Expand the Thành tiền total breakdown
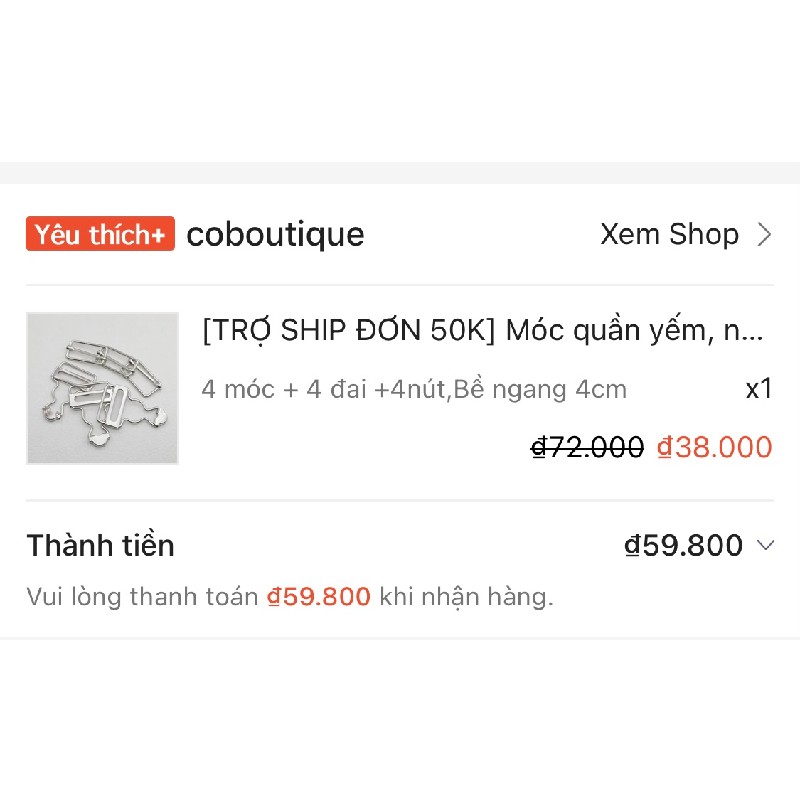 coord(766,545)
